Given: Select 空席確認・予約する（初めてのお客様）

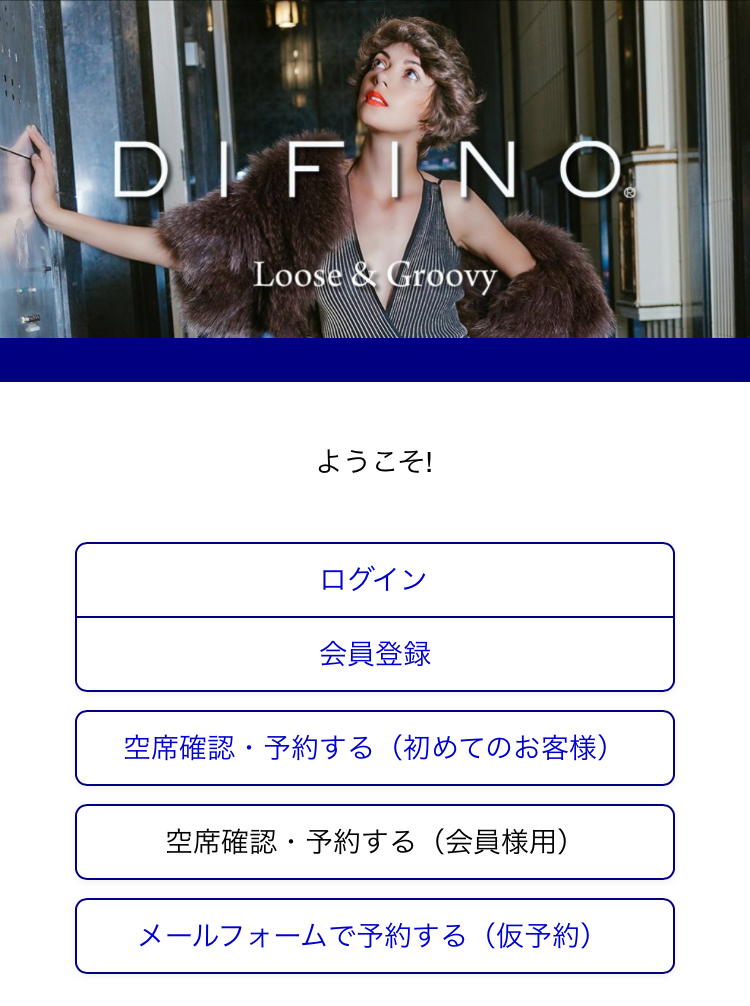Looking at the screenshot, I should [374, 748].
